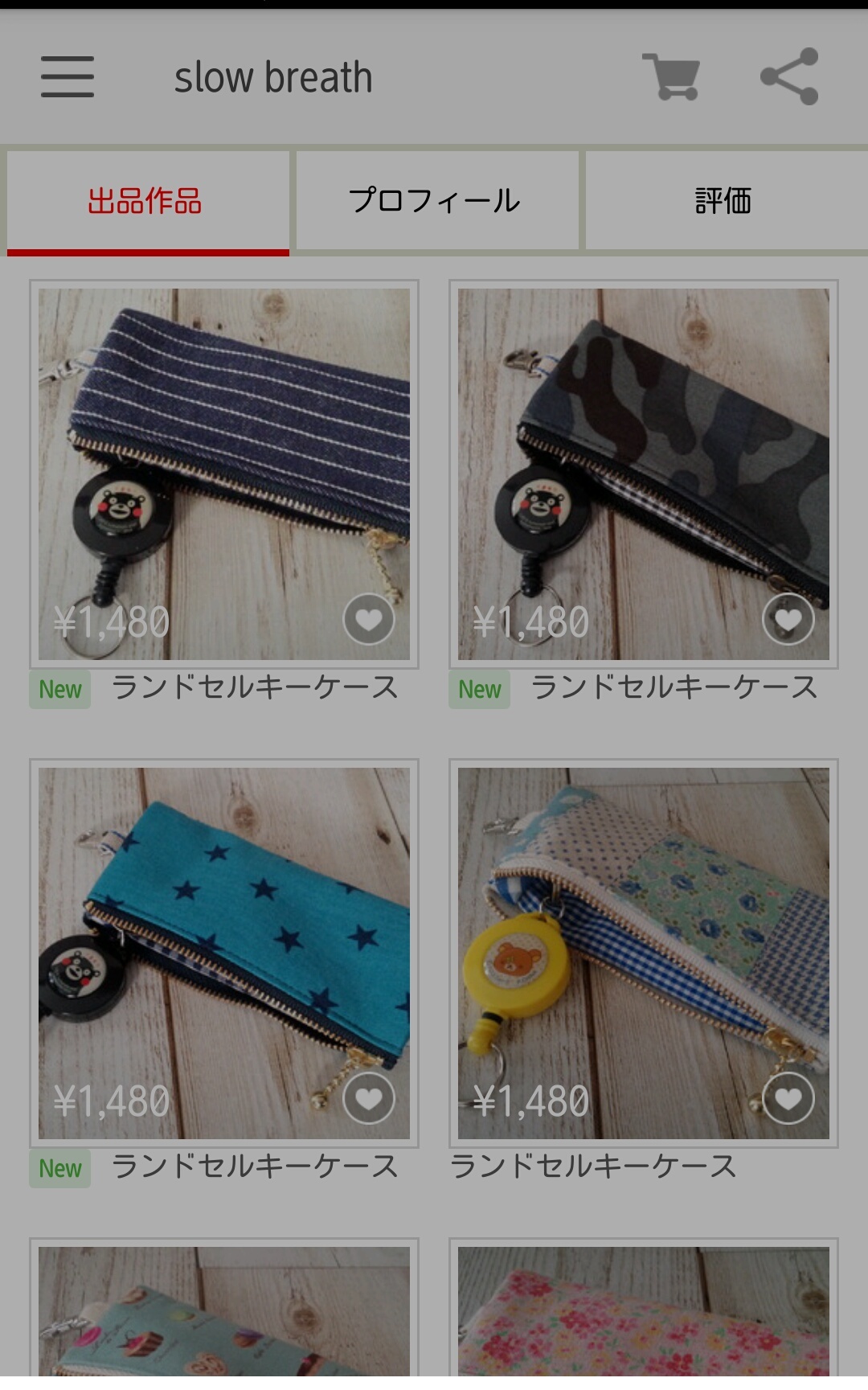Favorite the camouflage key case
Viewport: 868px width, 1390px height.
point(788,620)
